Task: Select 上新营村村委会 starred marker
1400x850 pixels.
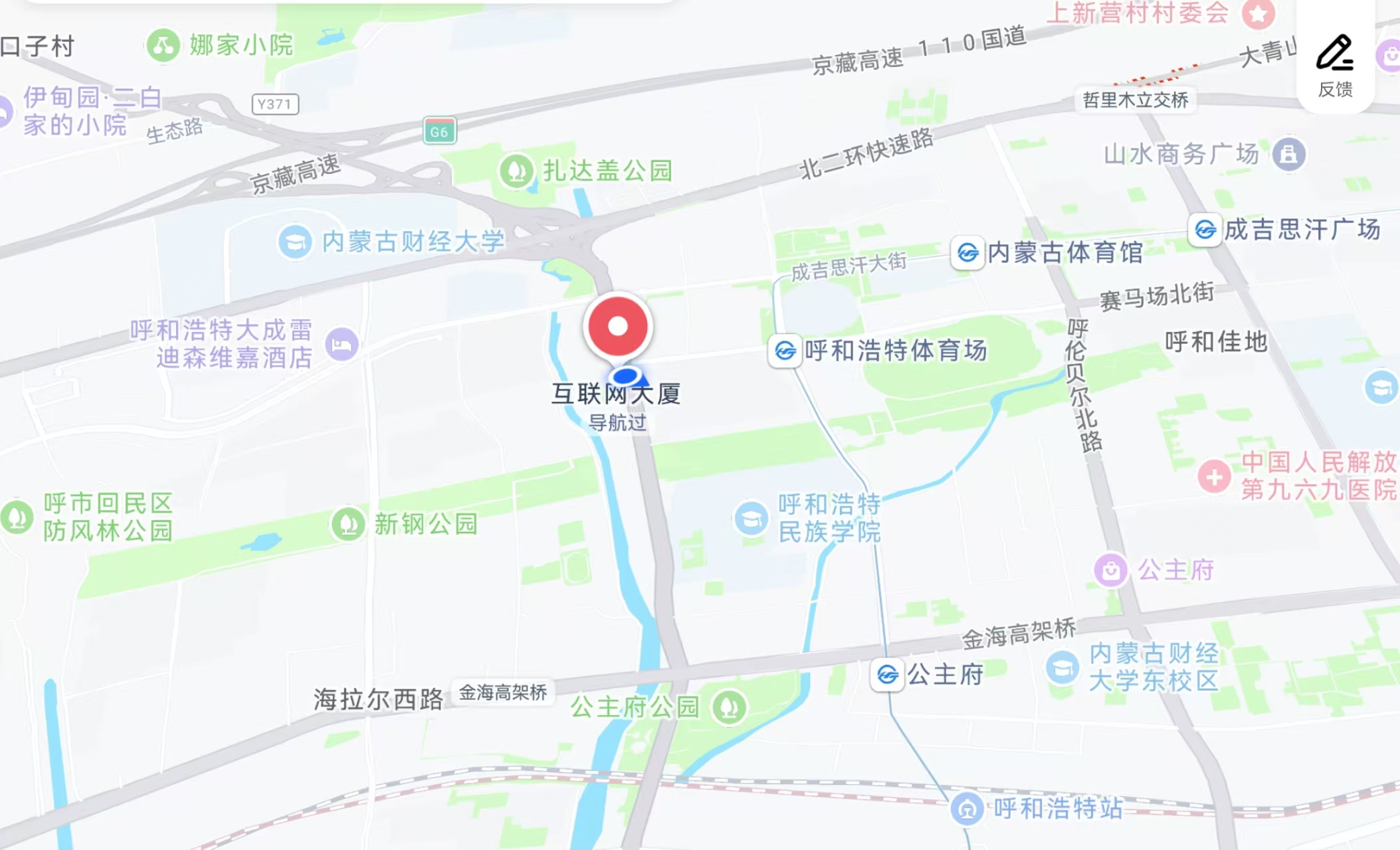Action: (x=1258, y=13)
